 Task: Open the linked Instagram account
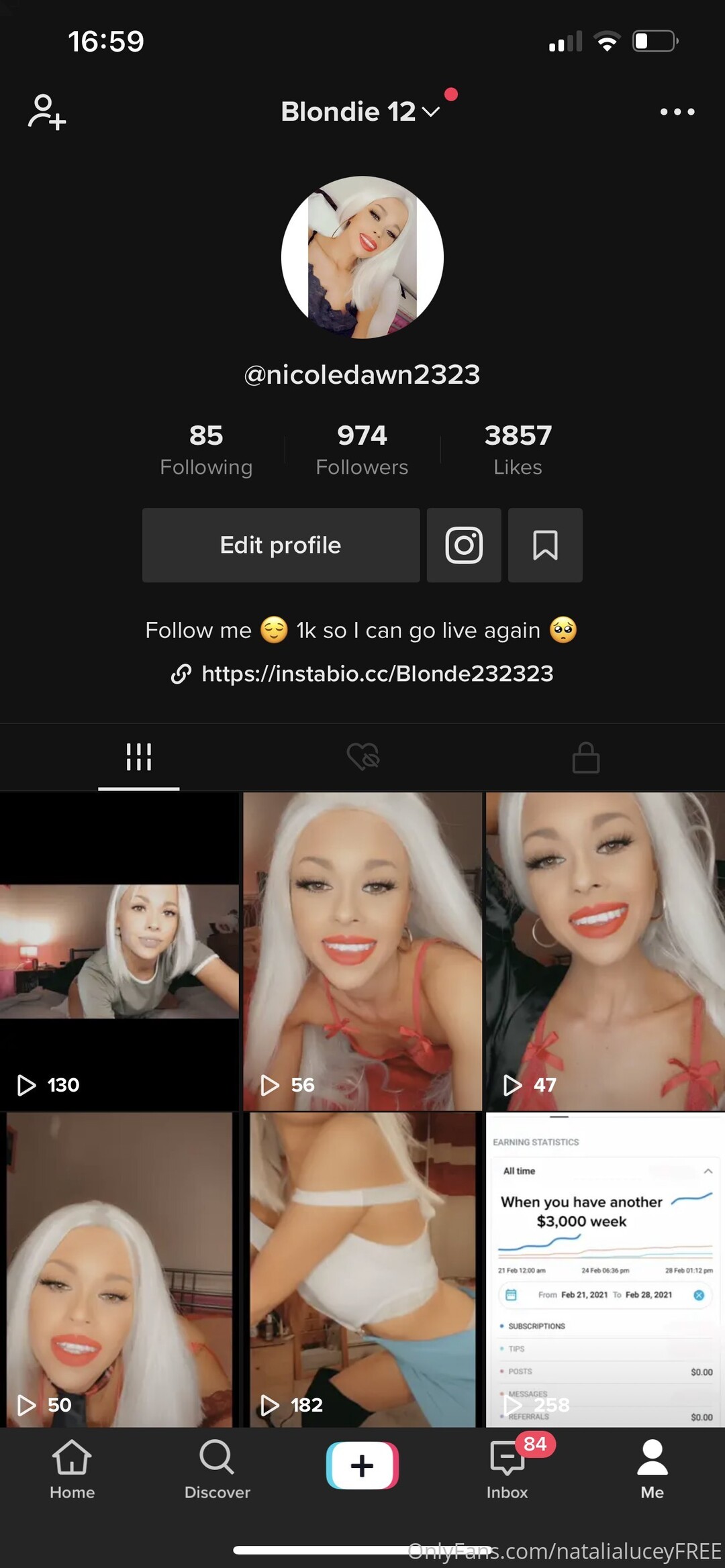464,545
